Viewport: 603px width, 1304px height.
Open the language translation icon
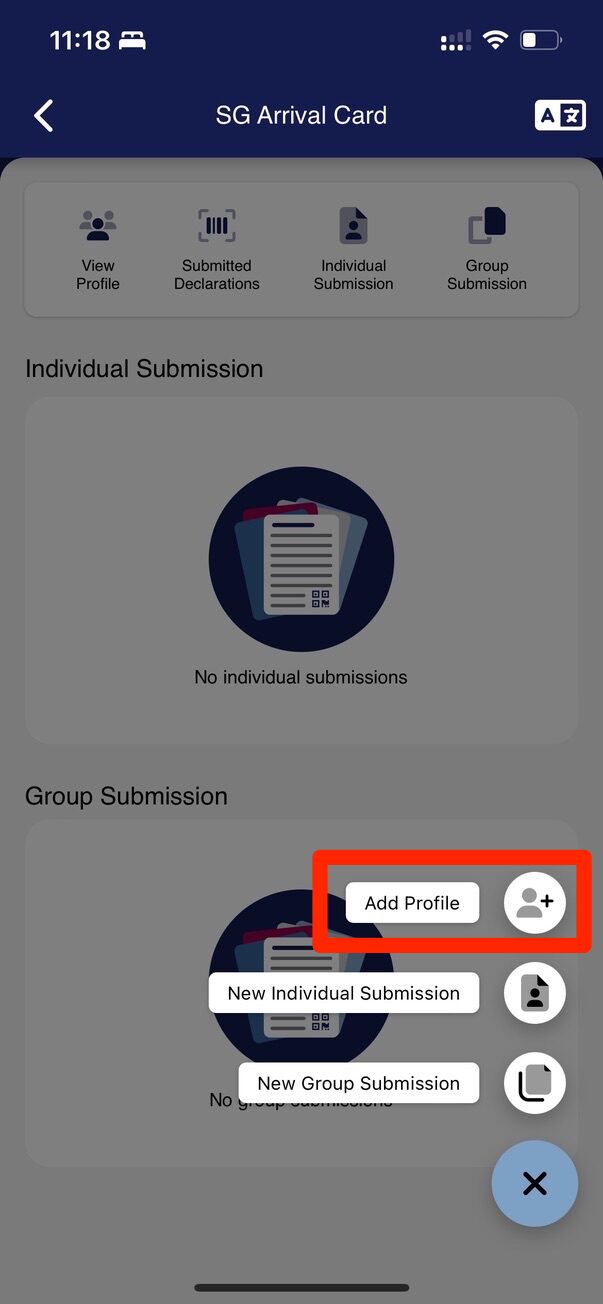tap(560, 116)
